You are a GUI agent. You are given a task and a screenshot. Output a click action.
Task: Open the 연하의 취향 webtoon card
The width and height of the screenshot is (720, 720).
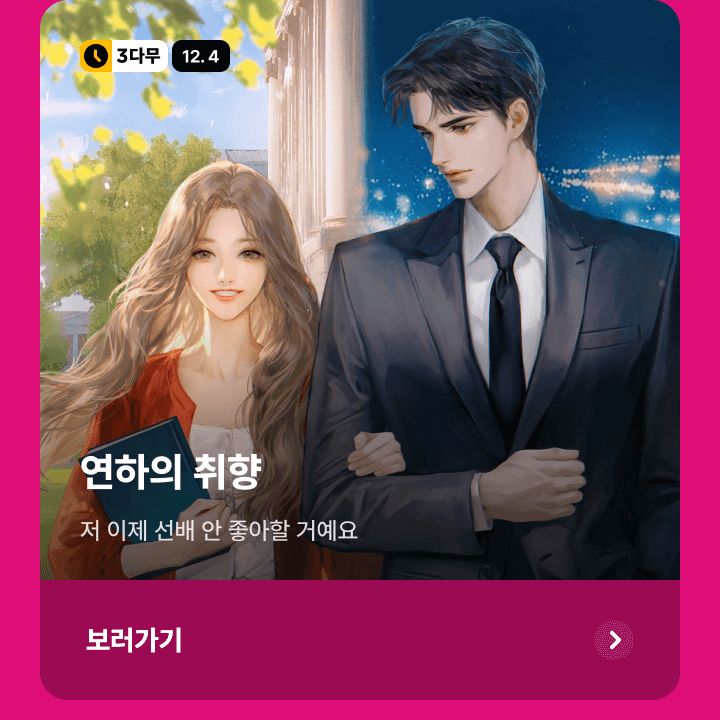(x=360, y=300)
